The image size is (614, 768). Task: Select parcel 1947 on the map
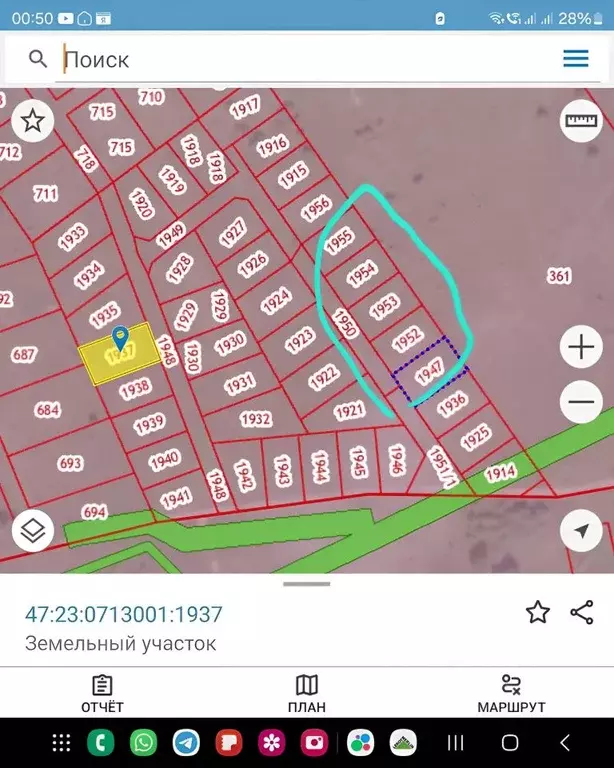428,372
